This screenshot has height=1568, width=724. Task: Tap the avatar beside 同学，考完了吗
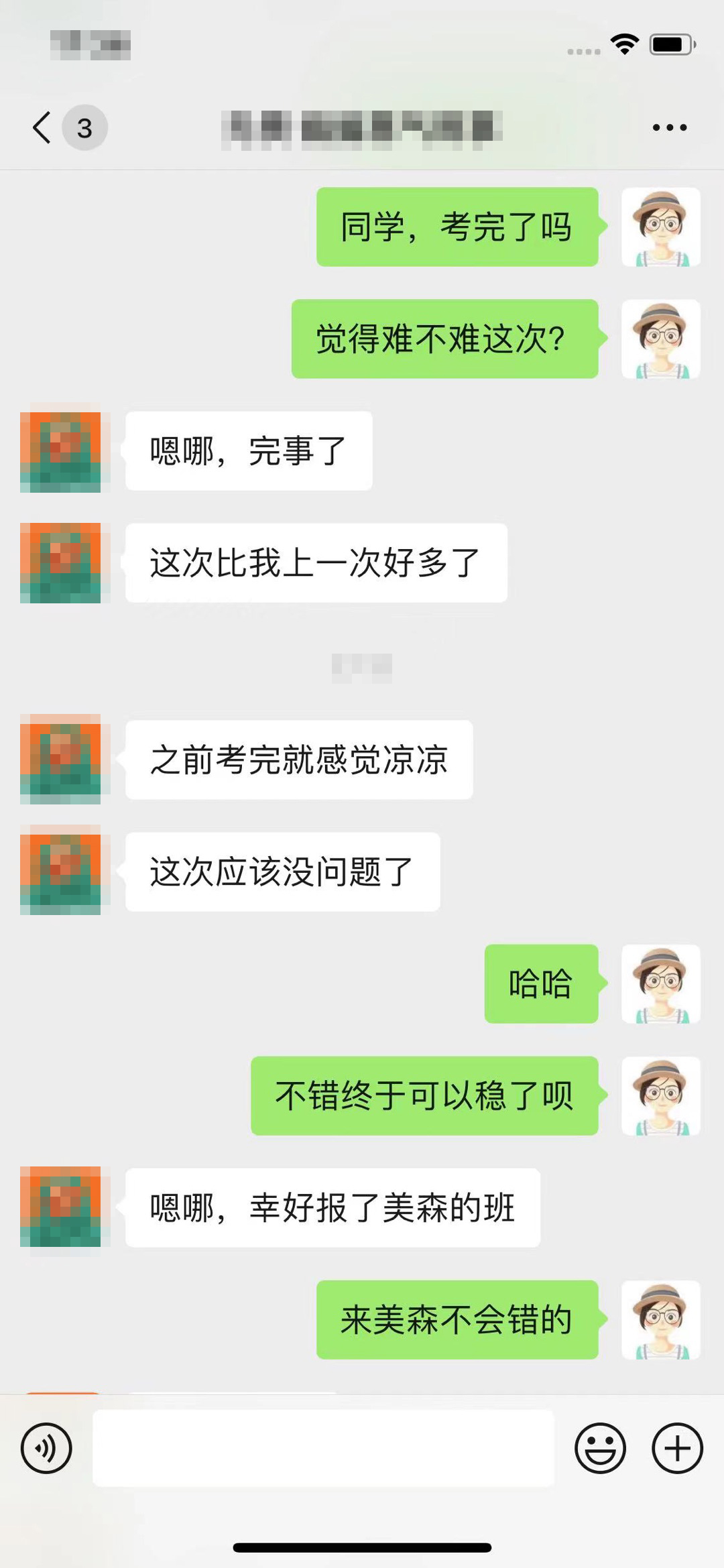click(x=661, y=227)
